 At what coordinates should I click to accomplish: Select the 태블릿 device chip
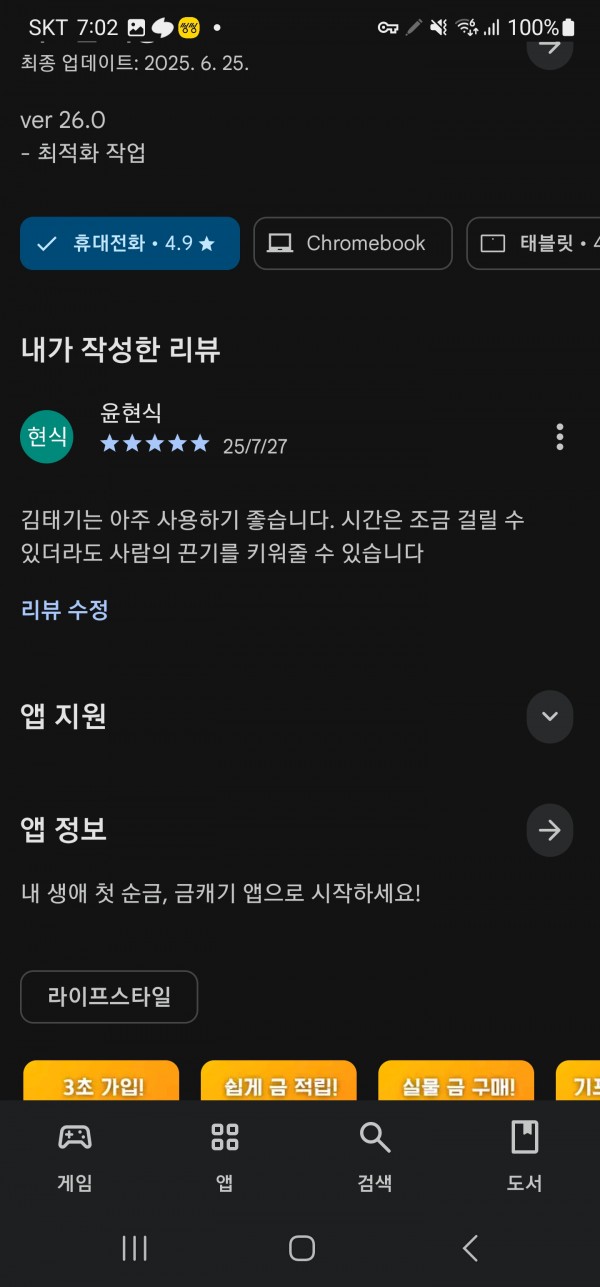[x=533, y=243]
